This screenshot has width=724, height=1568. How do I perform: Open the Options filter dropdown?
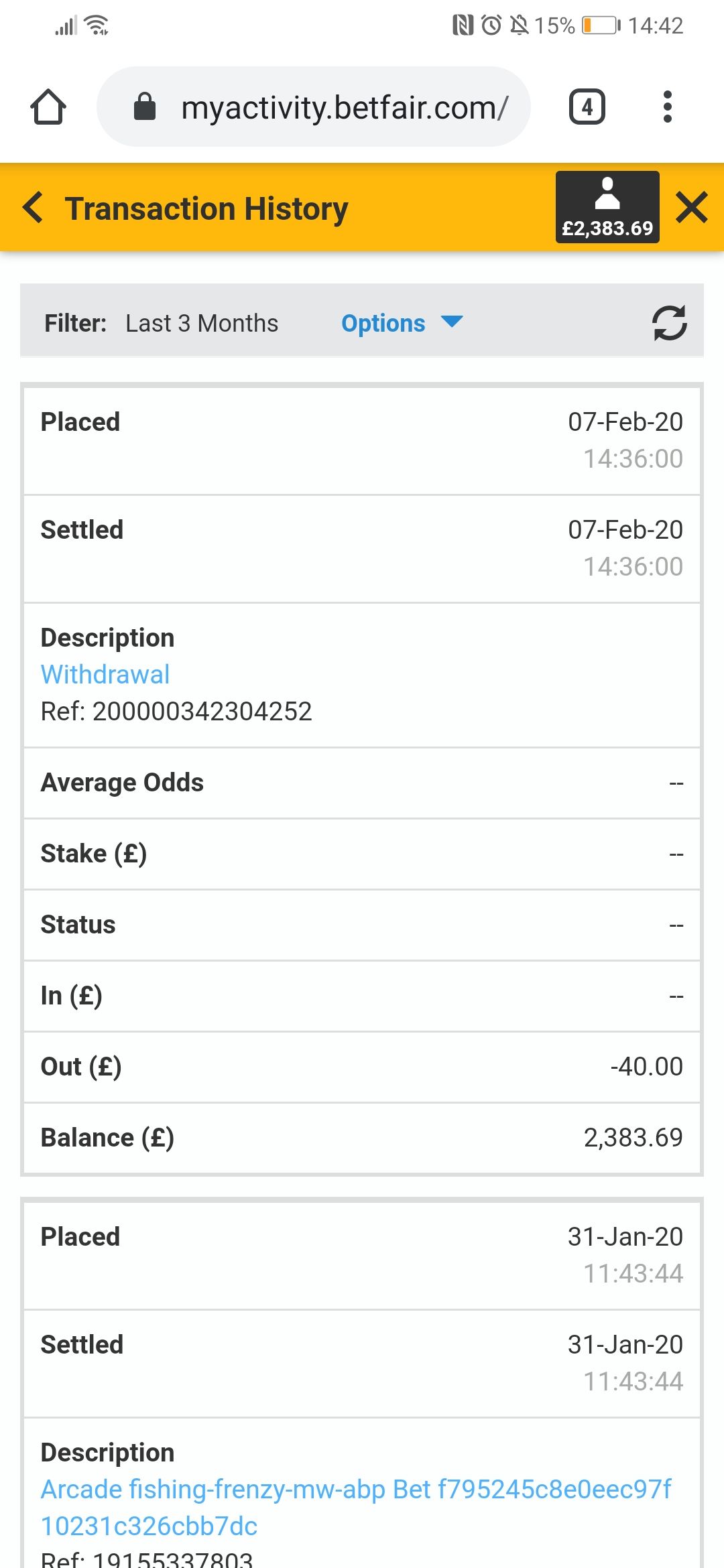(383, 322)
